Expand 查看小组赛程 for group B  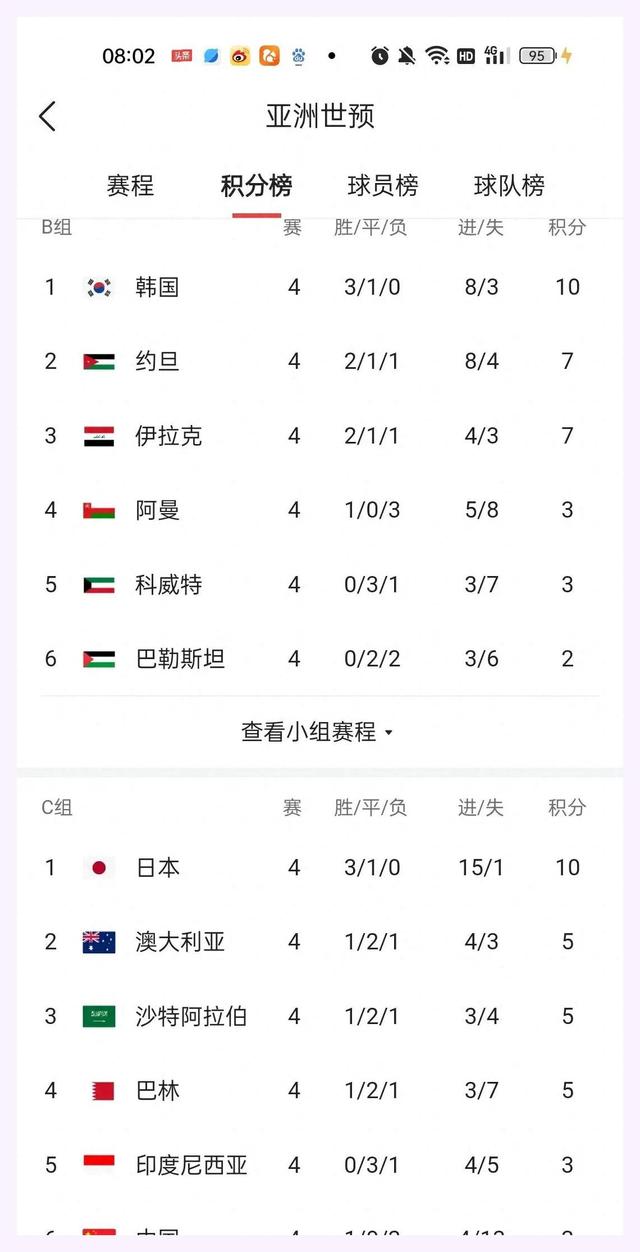(x=318, y=732)
